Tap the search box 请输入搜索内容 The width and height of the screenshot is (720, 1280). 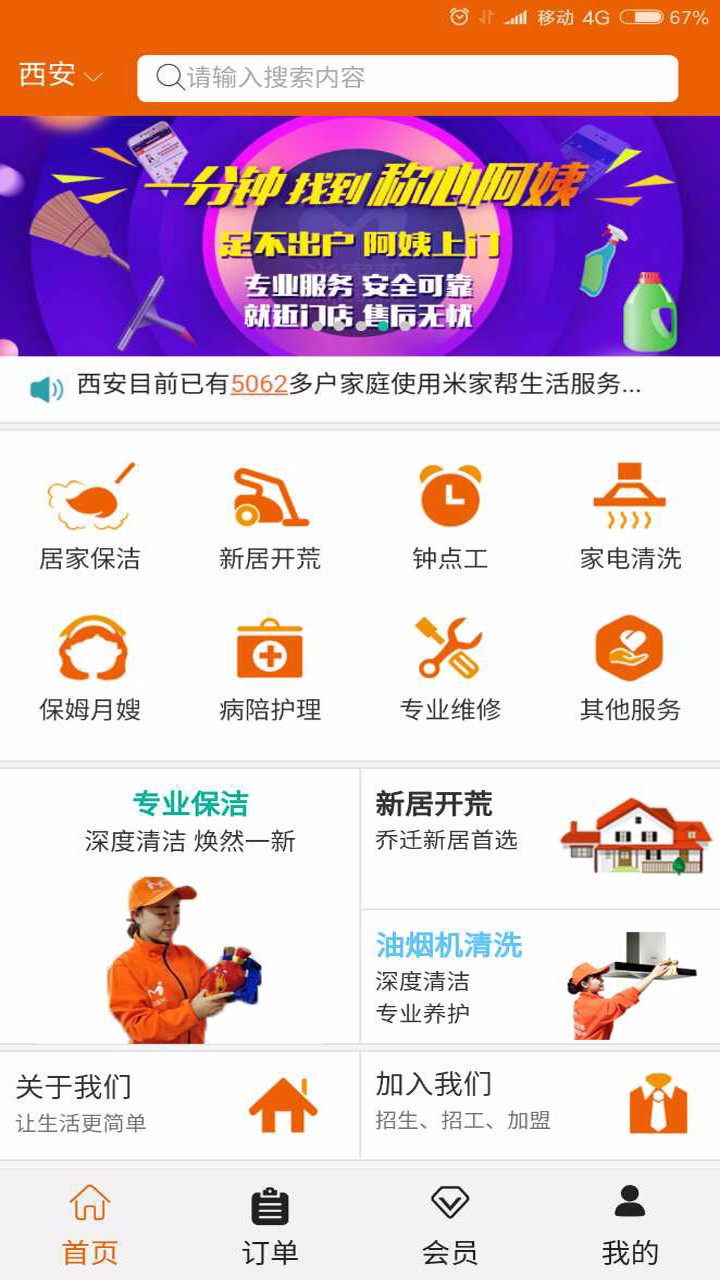(408, 78)
